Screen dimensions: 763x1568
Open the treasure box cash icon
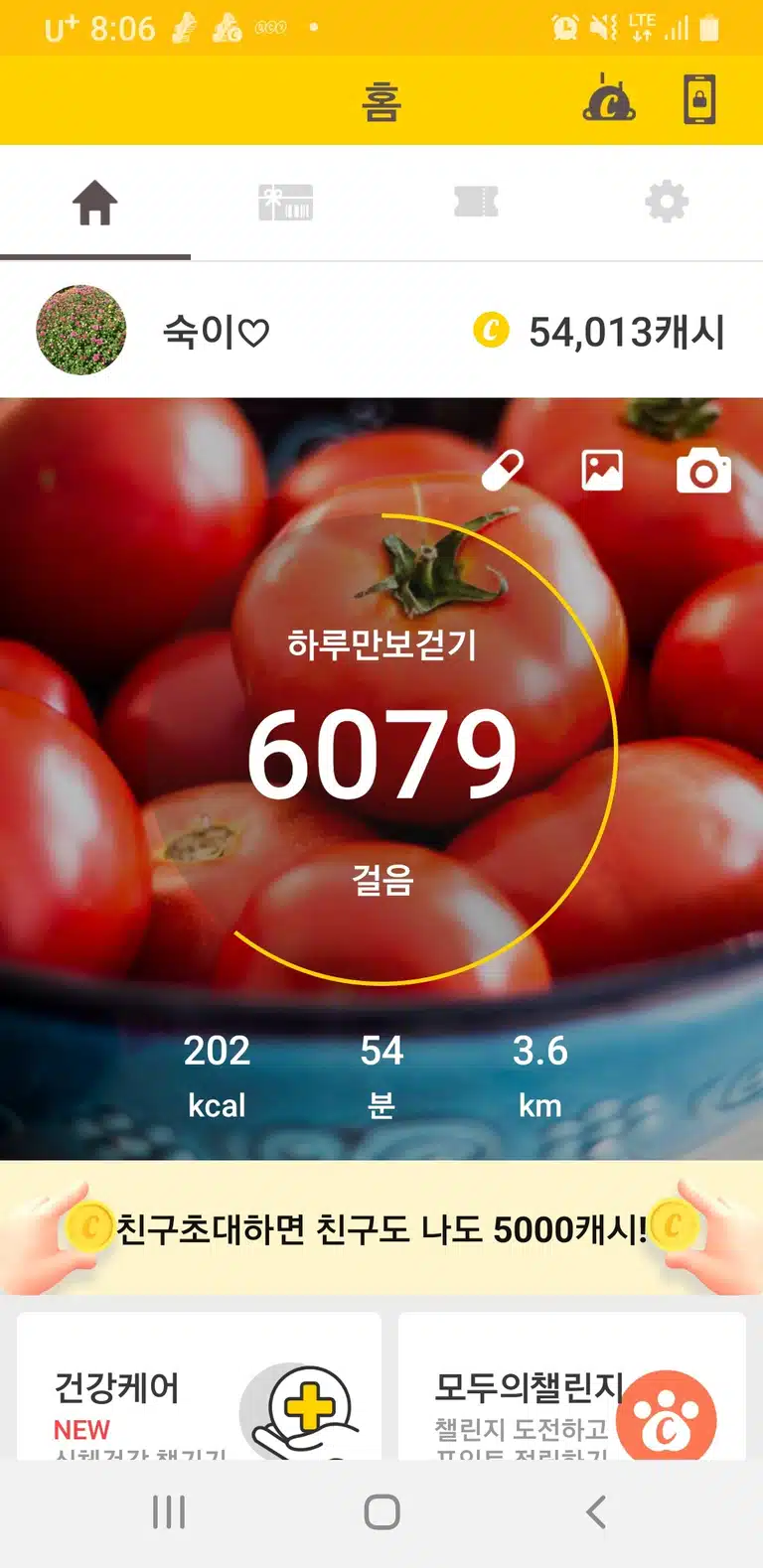(609, 98)
